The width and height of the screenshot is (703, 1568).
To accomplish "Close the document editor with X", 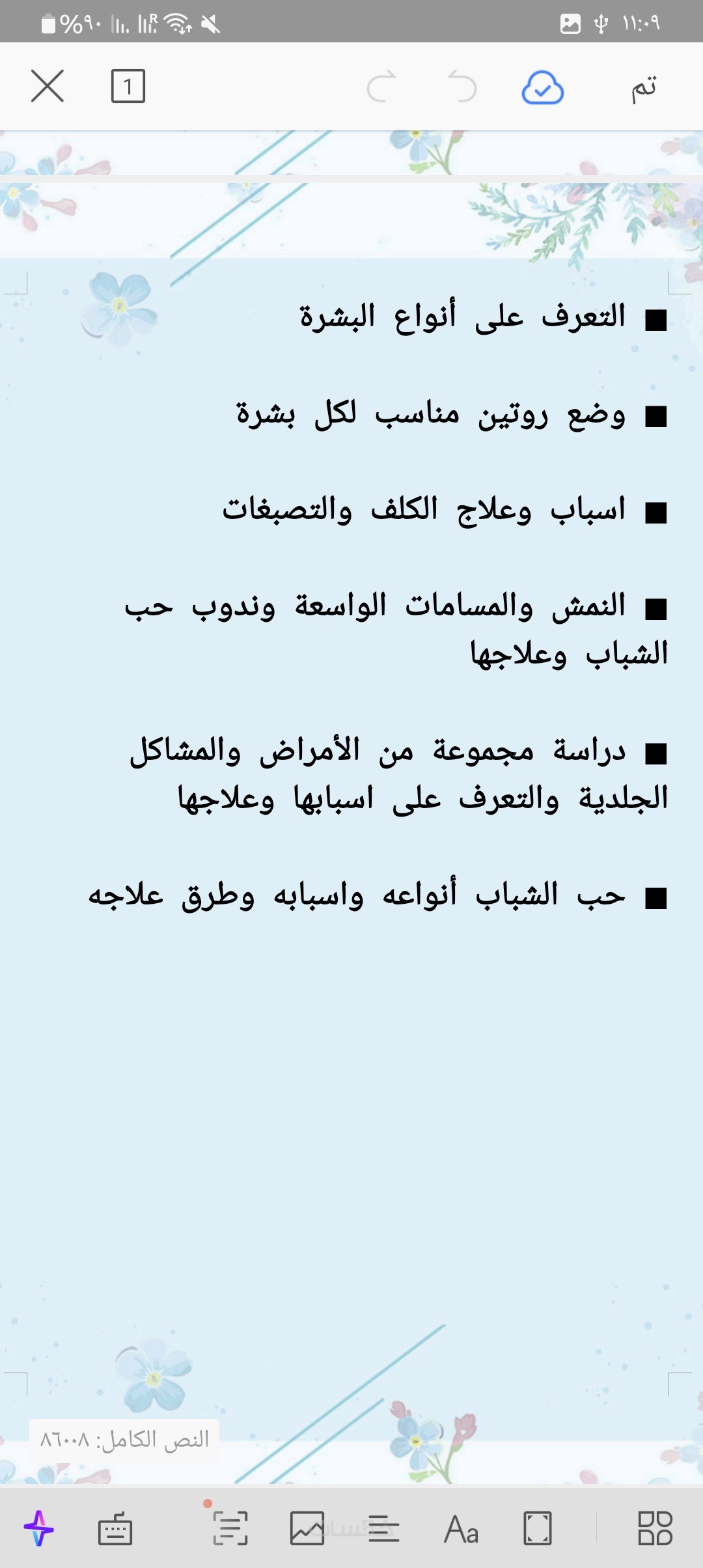I will (48, 87).
